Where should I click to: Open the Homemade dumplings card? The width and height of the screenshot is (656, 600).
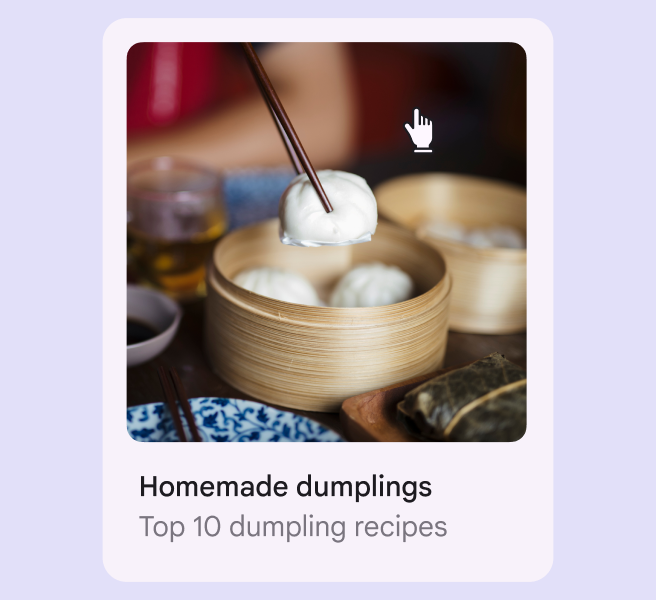tap(327, 300)
